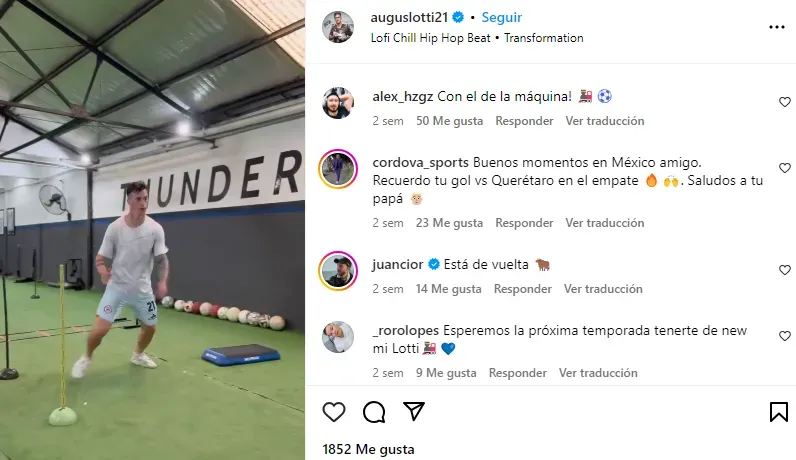Screen dimensions: 796x460
Task: View the 1852 Me gusta likes list
Action: tap(368, 449)
